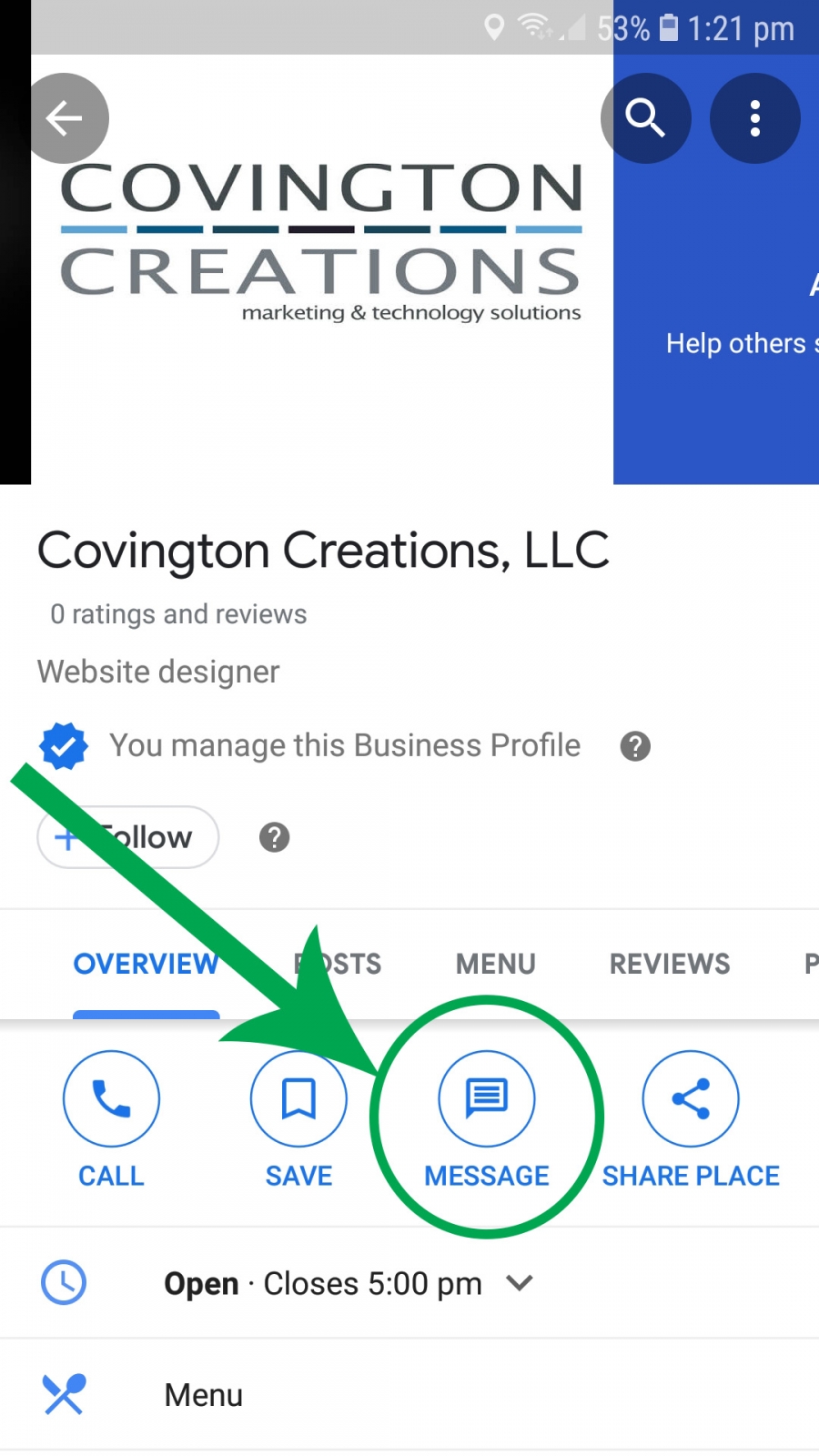Tap the clock icon next to opening hours
This screenshot has height=1456, width=819.
tap(63, 1283)
